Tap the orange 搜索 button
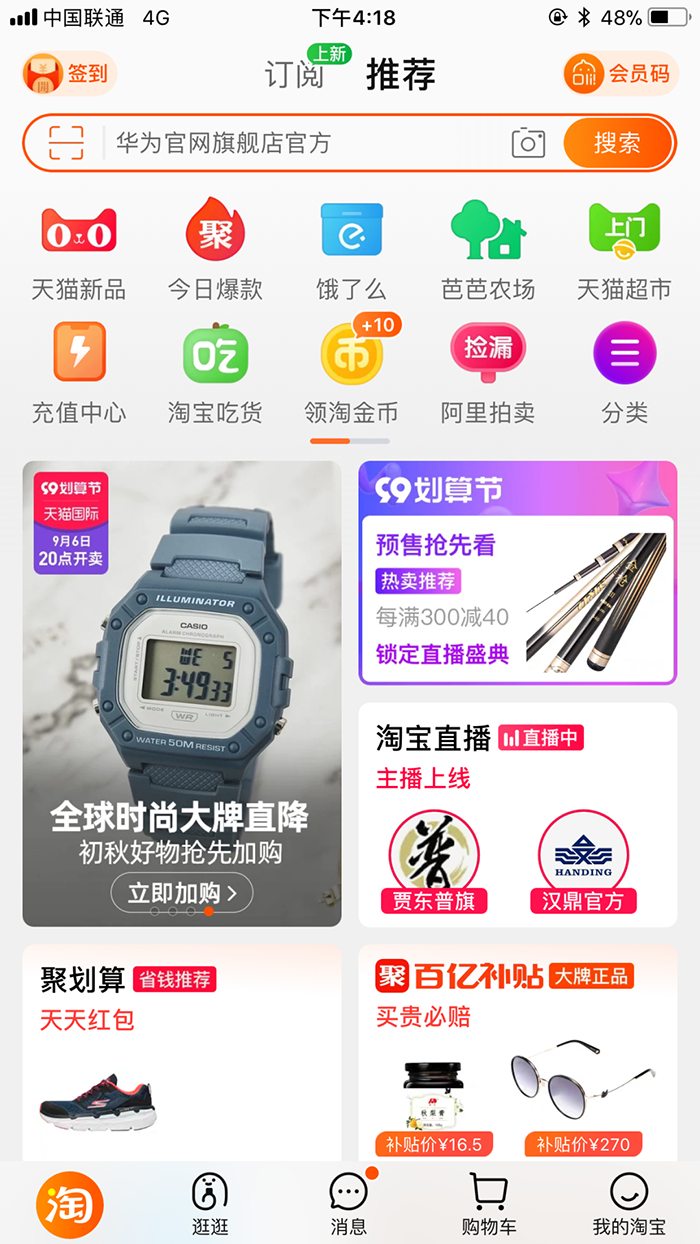 616,144
